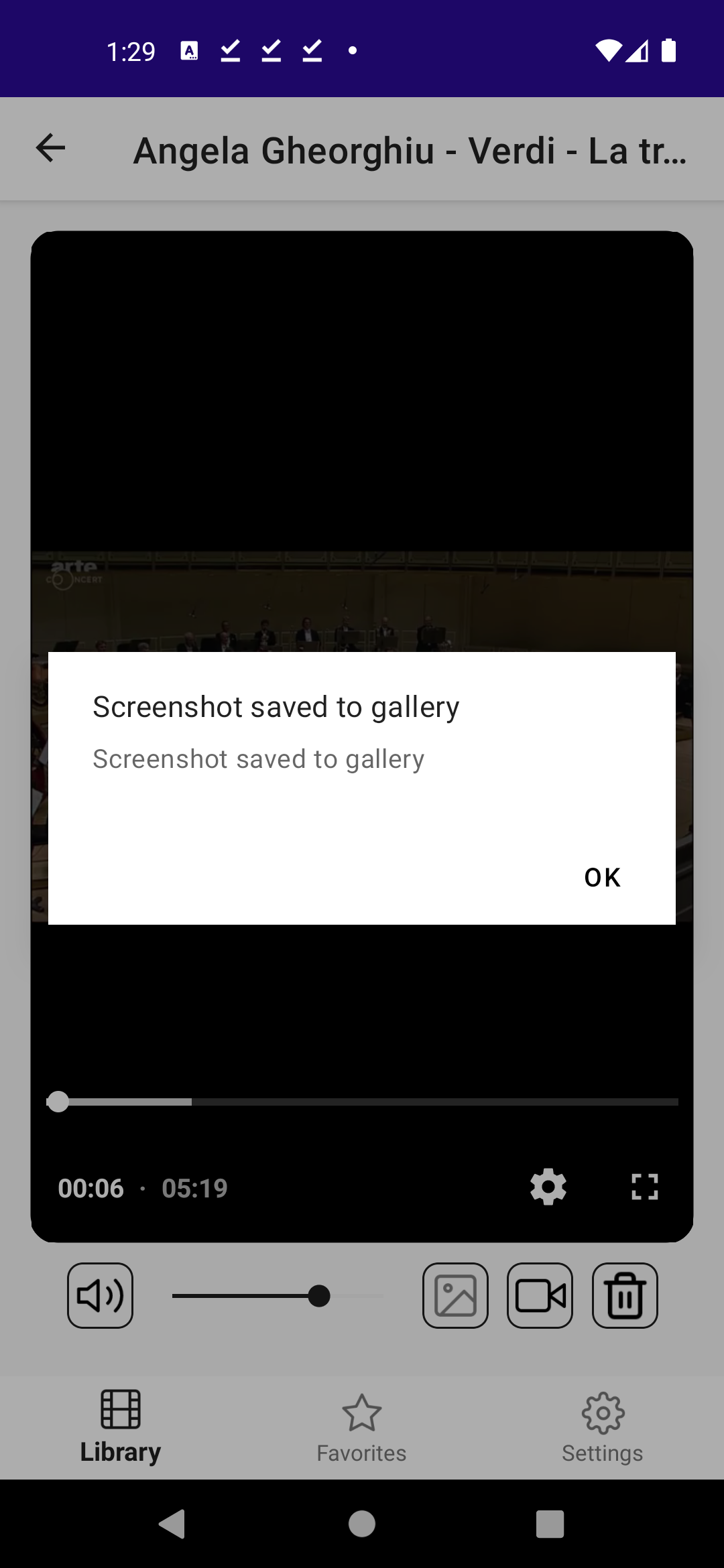Dismiss the dialog with OK
The height and width of the screenshot is (1568, 724).
coord(602,877)
